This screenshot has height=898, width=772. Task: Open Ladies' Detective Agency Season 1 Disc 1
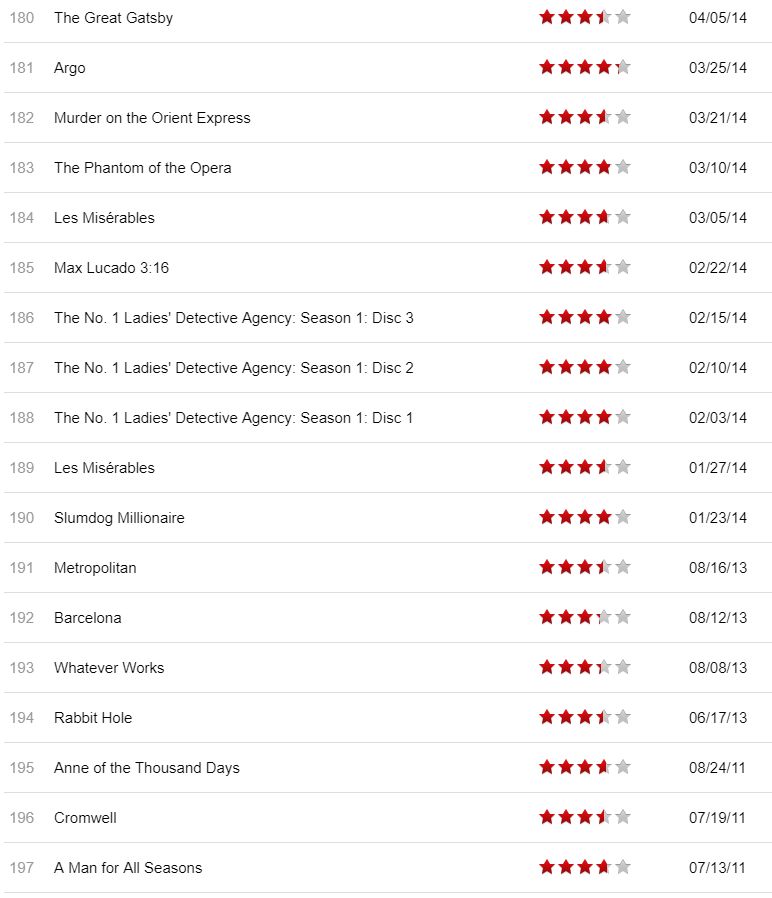[x=233, y=418]
